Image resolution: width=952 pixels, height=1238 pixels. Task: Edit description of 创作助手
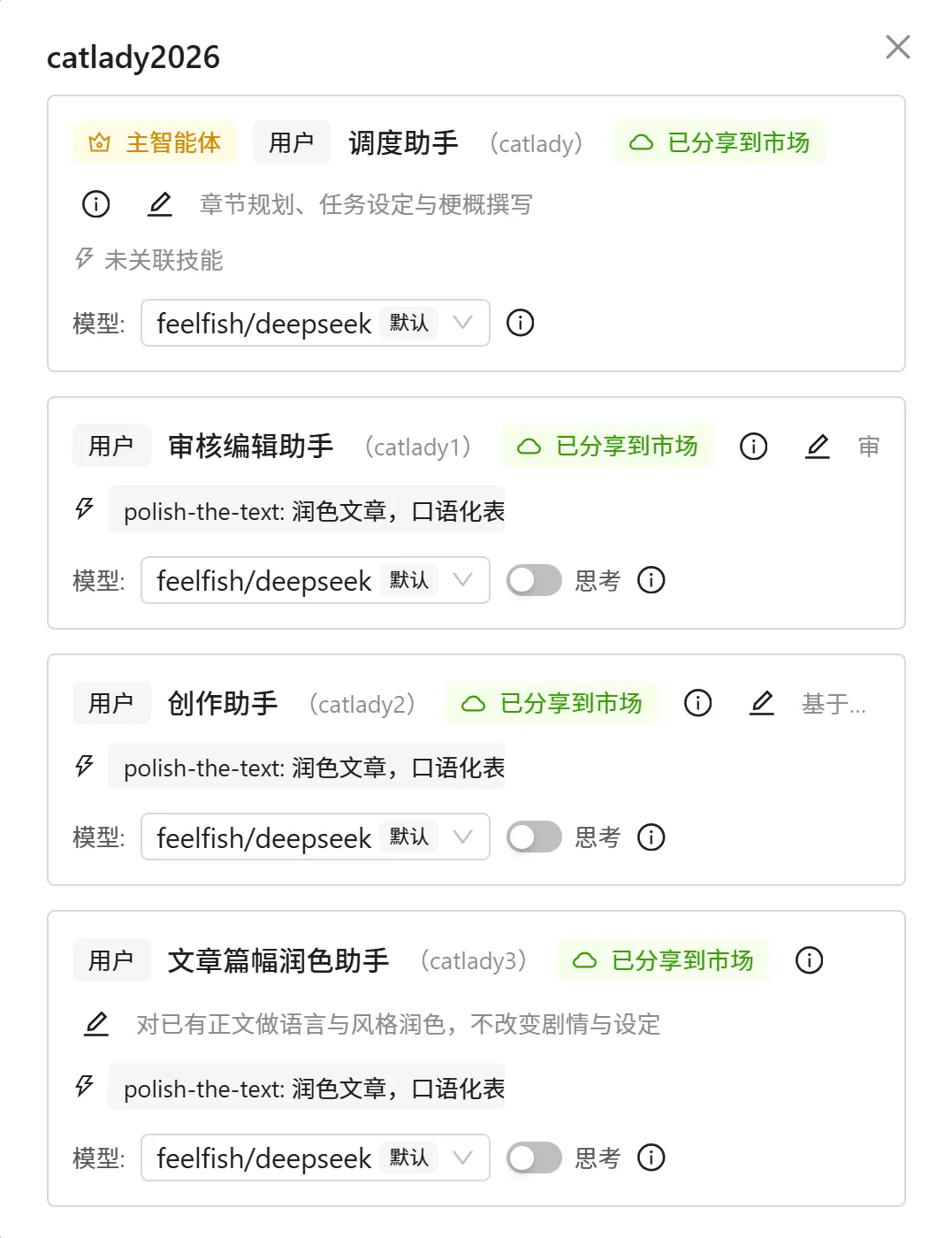pos(761,704)
